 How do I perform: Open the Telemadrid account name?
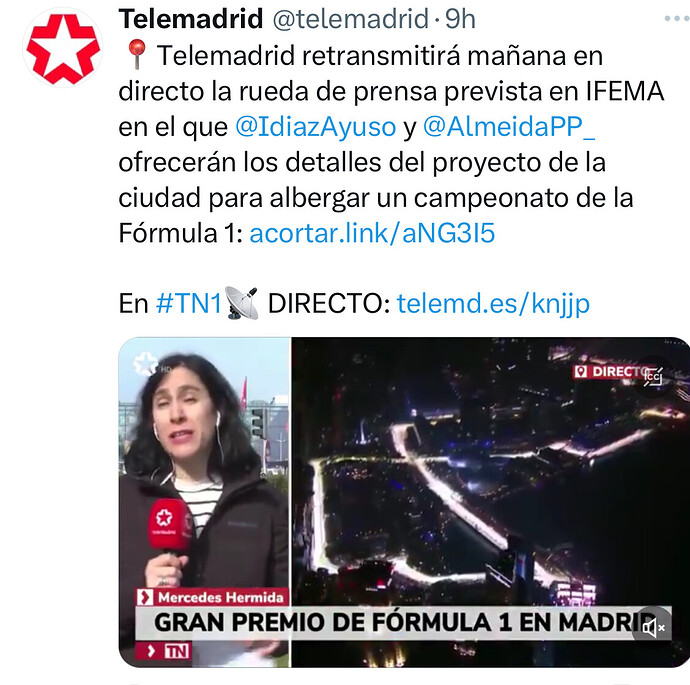coord(191,18)
